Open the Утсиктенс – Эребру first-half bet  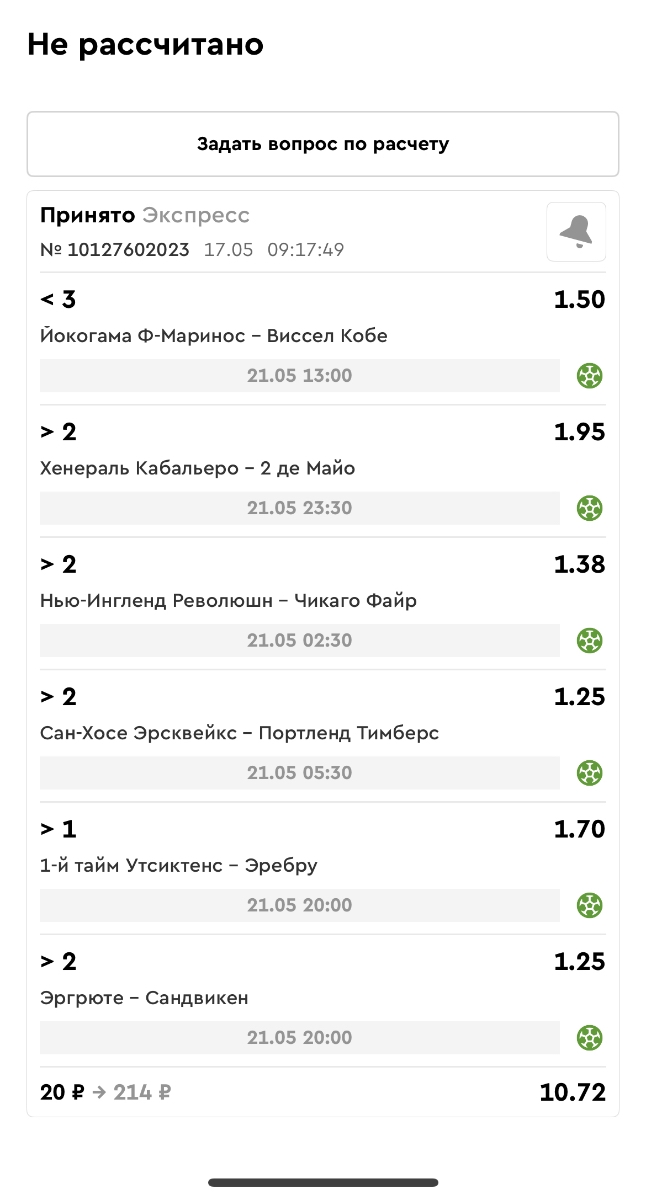[179, 865]
